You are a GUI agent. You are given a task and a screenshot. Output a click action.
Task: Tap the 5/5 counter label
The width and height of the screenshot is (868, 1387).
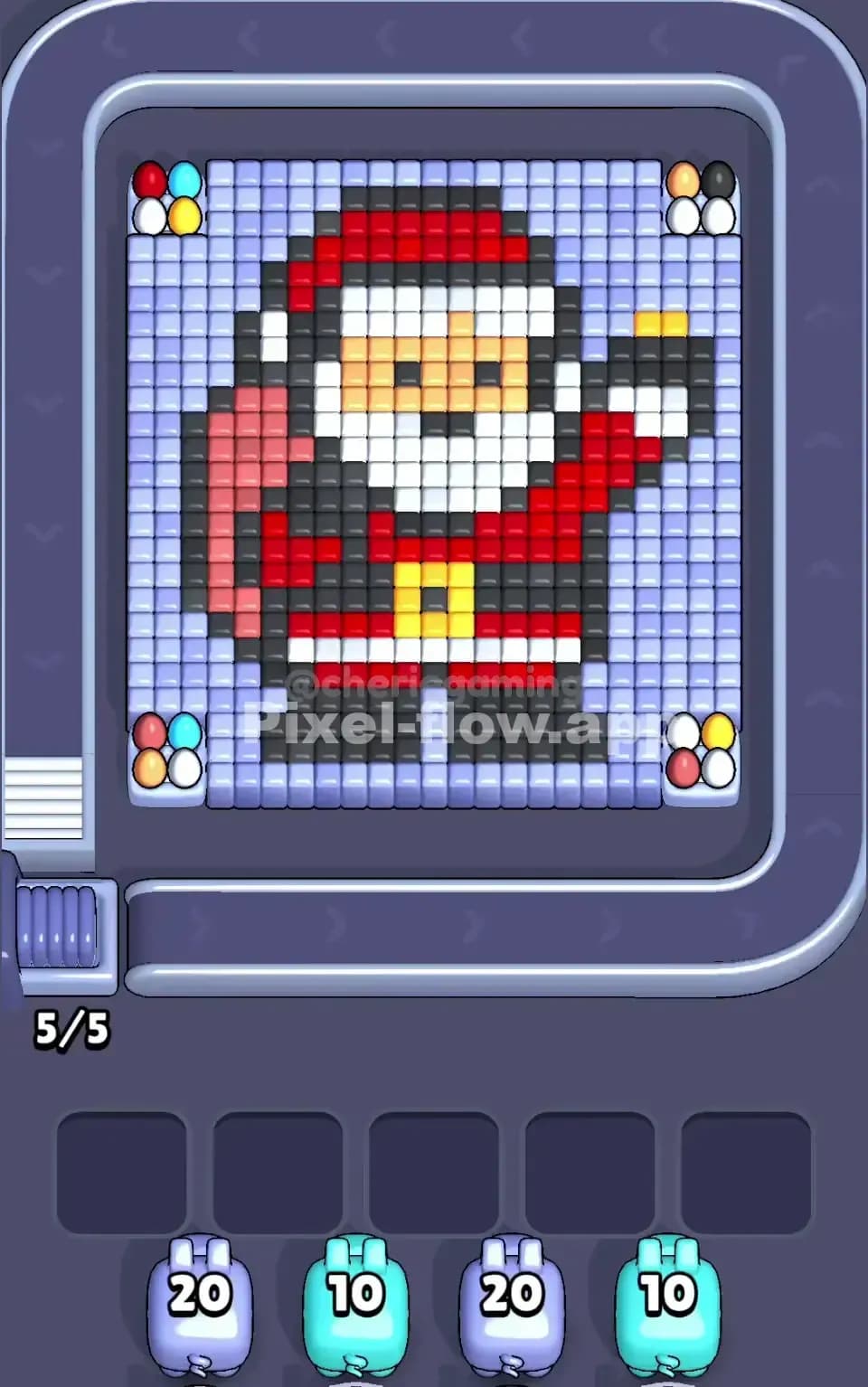(72, 1026)
